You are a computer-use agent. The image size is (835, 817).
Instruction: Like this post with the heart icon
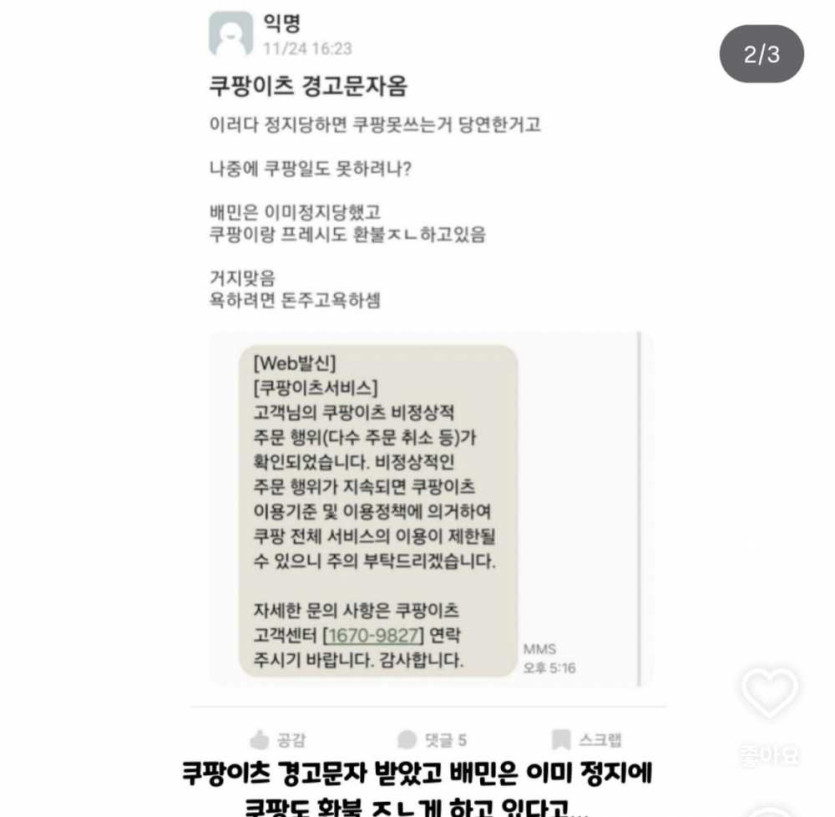pos(769,693)
